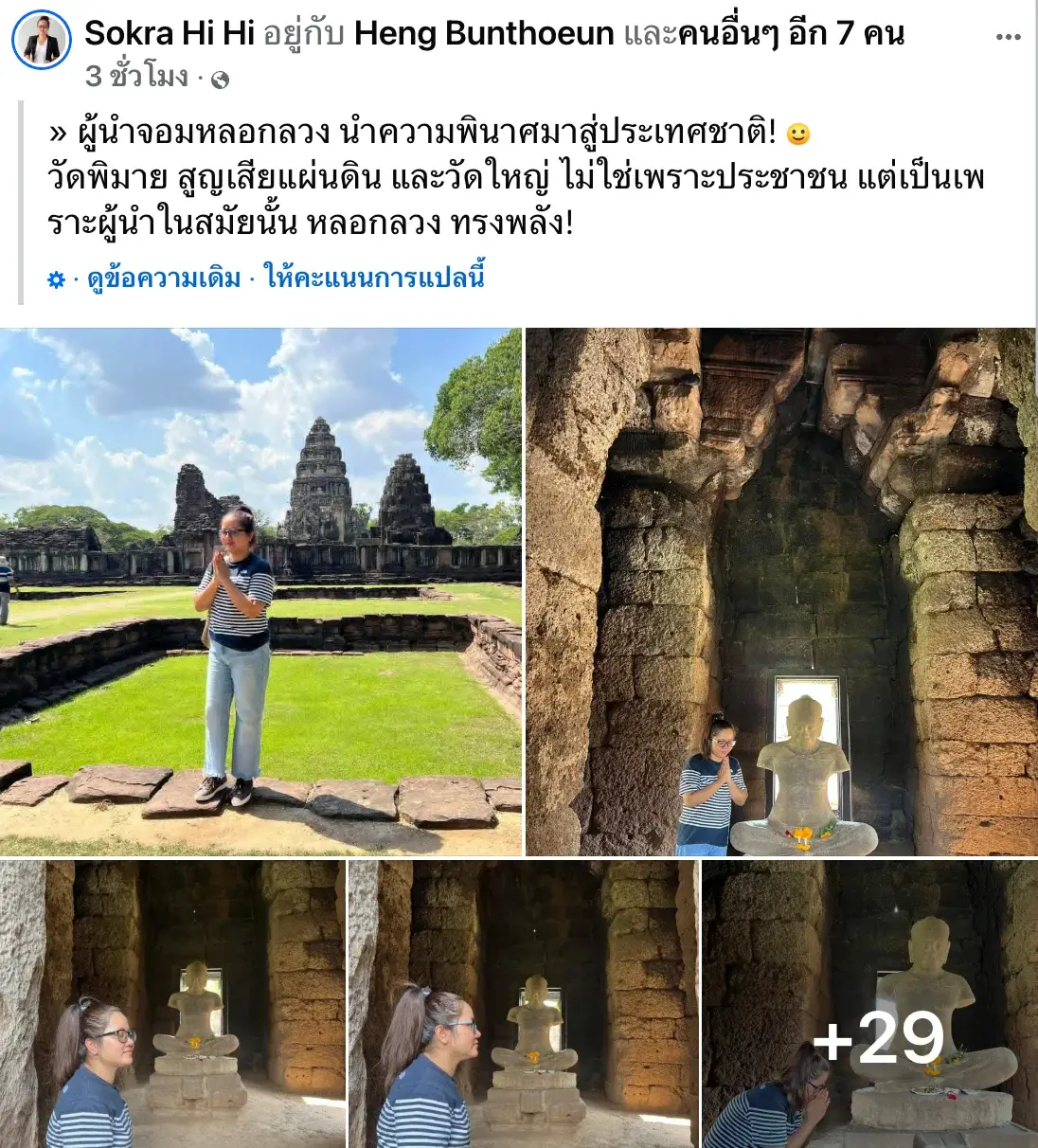Open the photo of woman on temple lawn
Viewport: 1038px width, 1148px height.
pyautogui.click(x=260, y=591)
